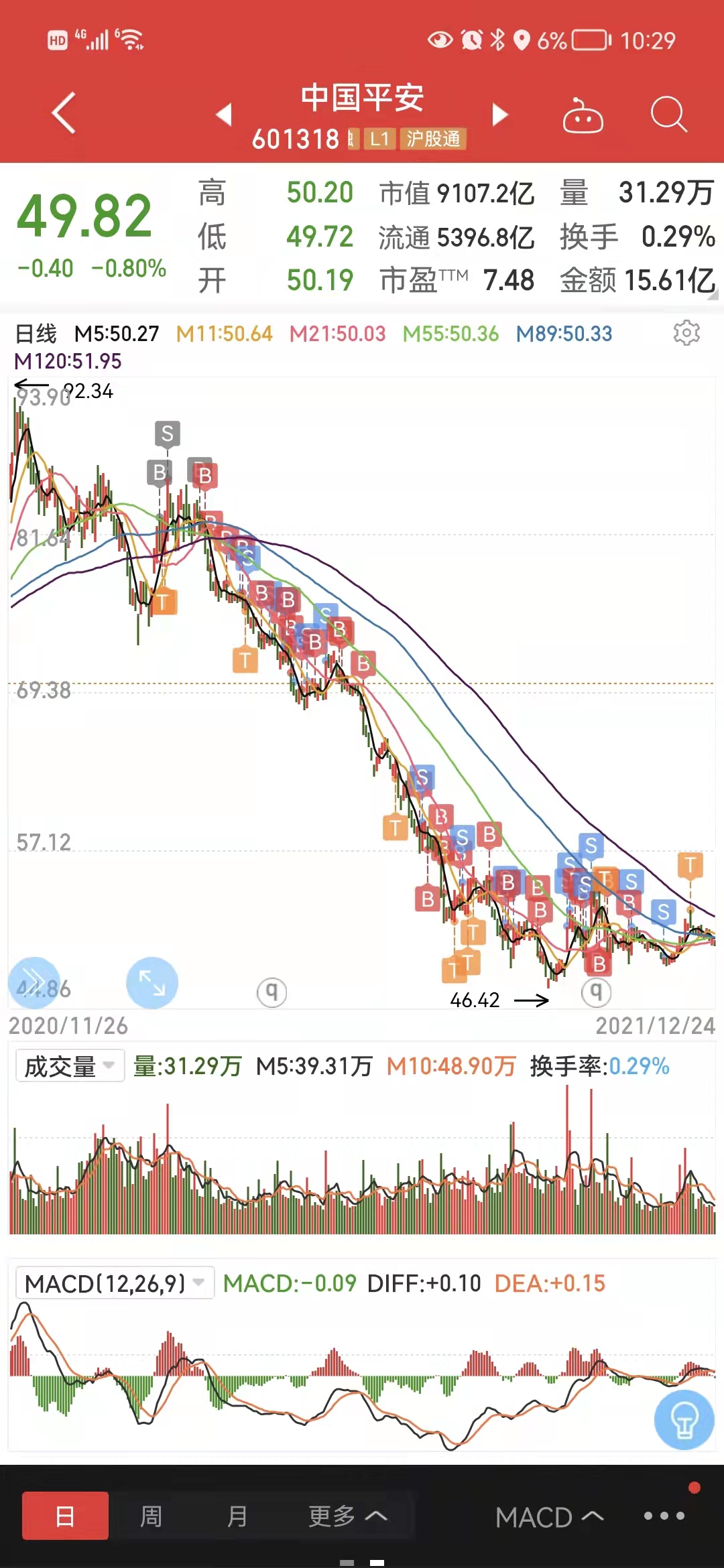Expand the 更多 period options
Image resolution: width=724 pixels, height=1568 pixels.
coord(347,1516)
